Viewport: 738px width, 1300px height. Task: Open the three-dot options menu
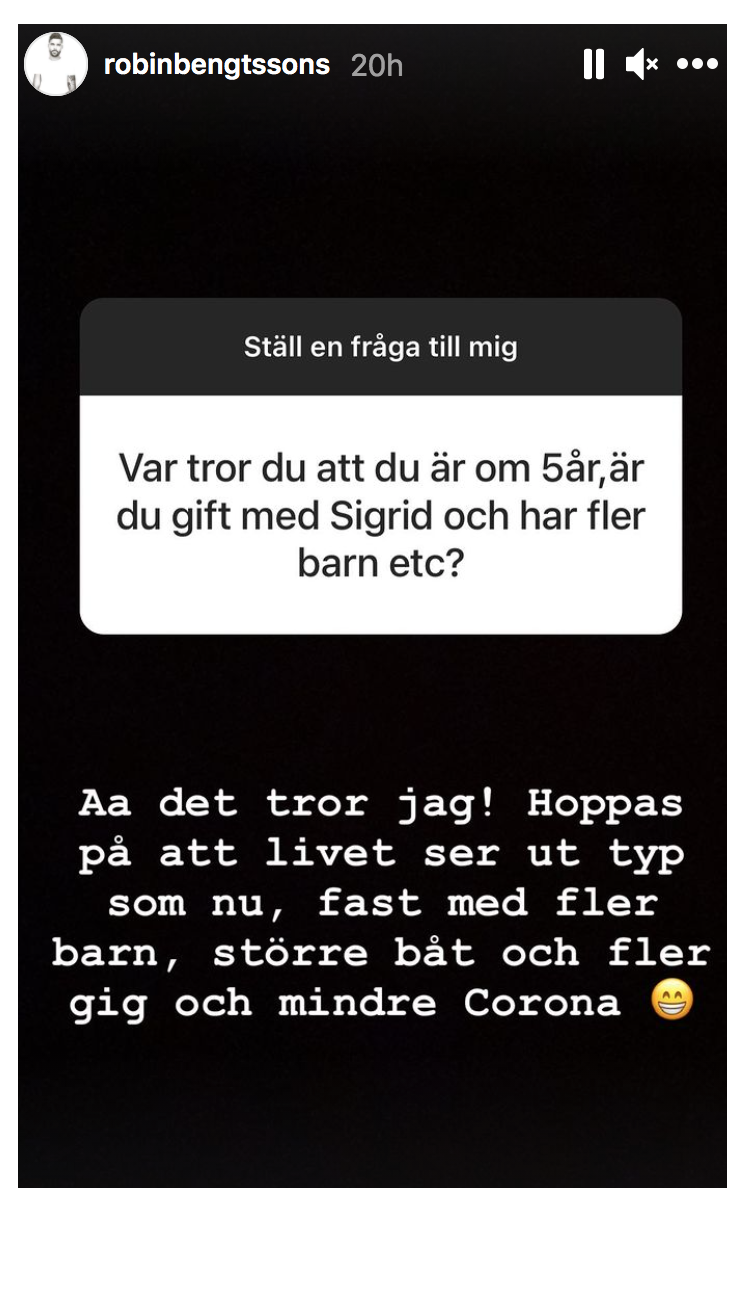697,64
